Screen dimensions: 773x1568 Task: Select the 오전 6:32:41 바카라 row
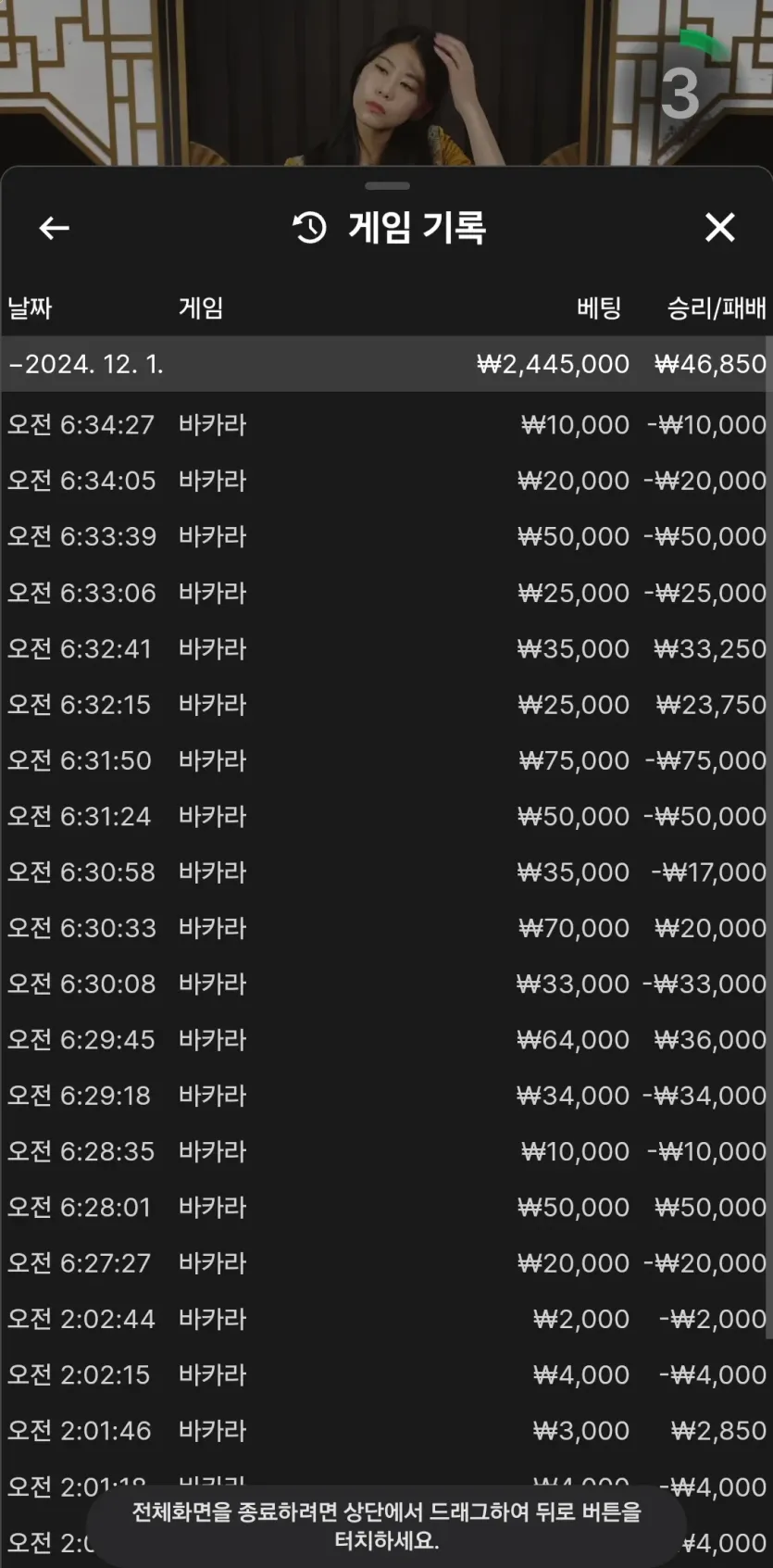(x=386, y=648)
